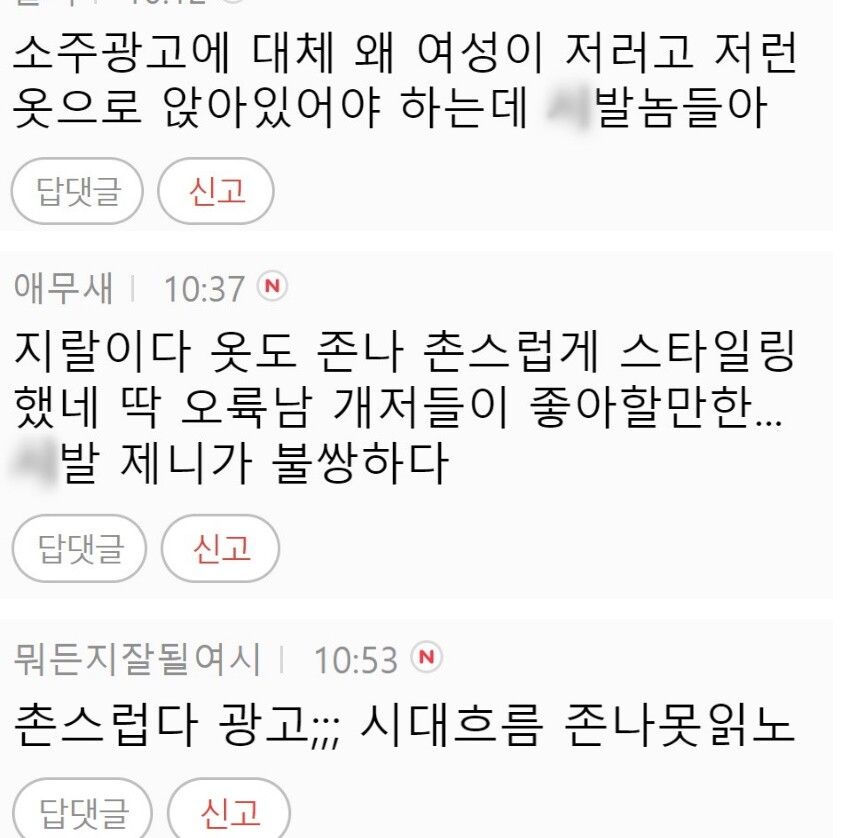Report the comment about 소주광고
The image size is (842, 838).
coord(216,190)
